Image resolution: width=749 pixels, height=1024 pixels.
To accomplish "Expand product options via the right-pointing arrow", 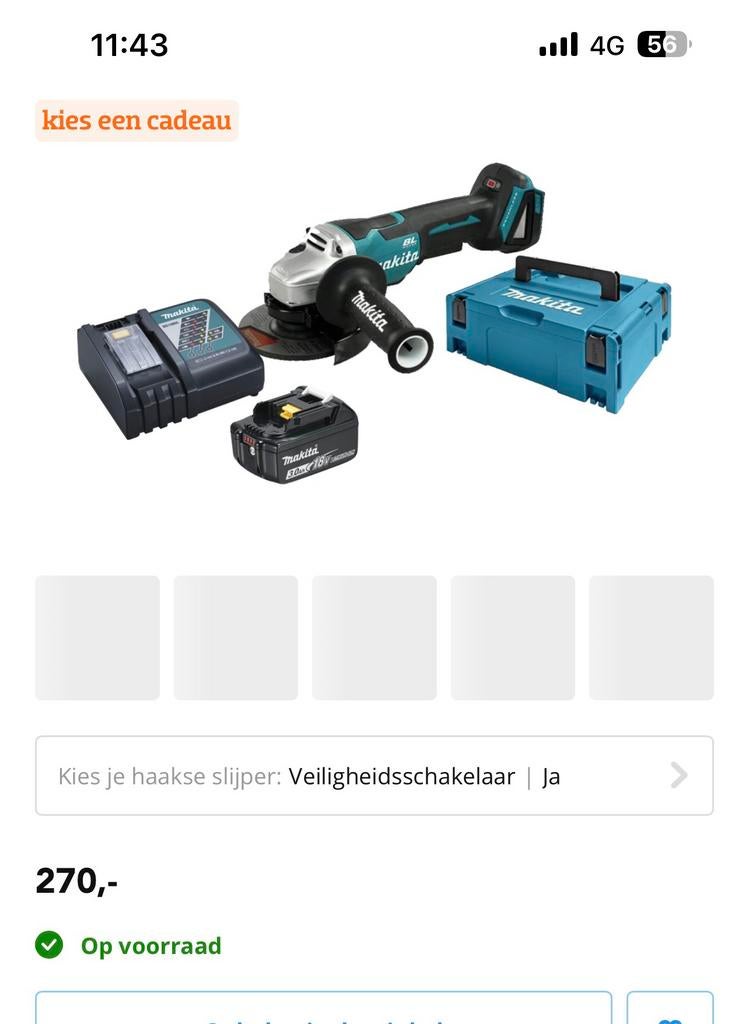I will (x=679, y=775).
